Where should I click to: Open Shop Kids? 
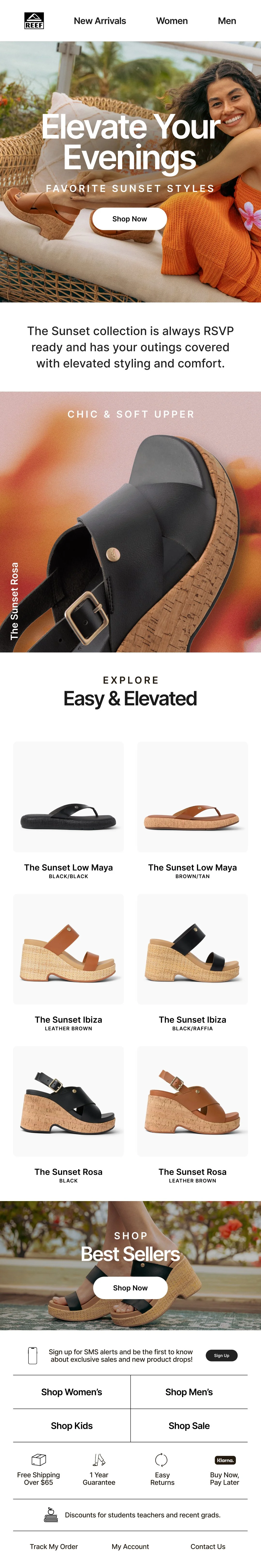click(72, 1425)
